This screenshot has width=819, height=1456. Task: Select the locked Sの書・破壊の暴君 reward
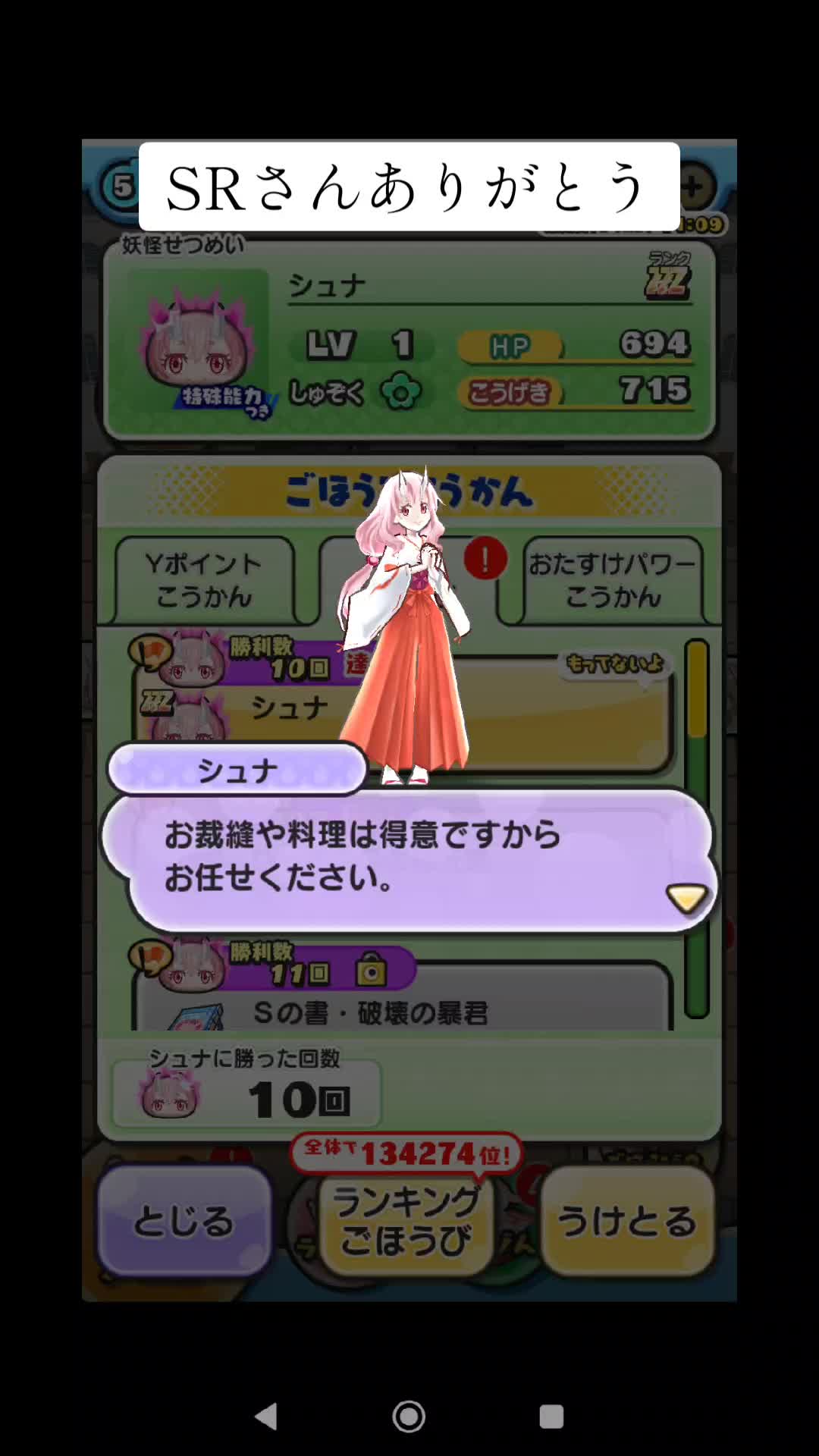pos(402,1001)
